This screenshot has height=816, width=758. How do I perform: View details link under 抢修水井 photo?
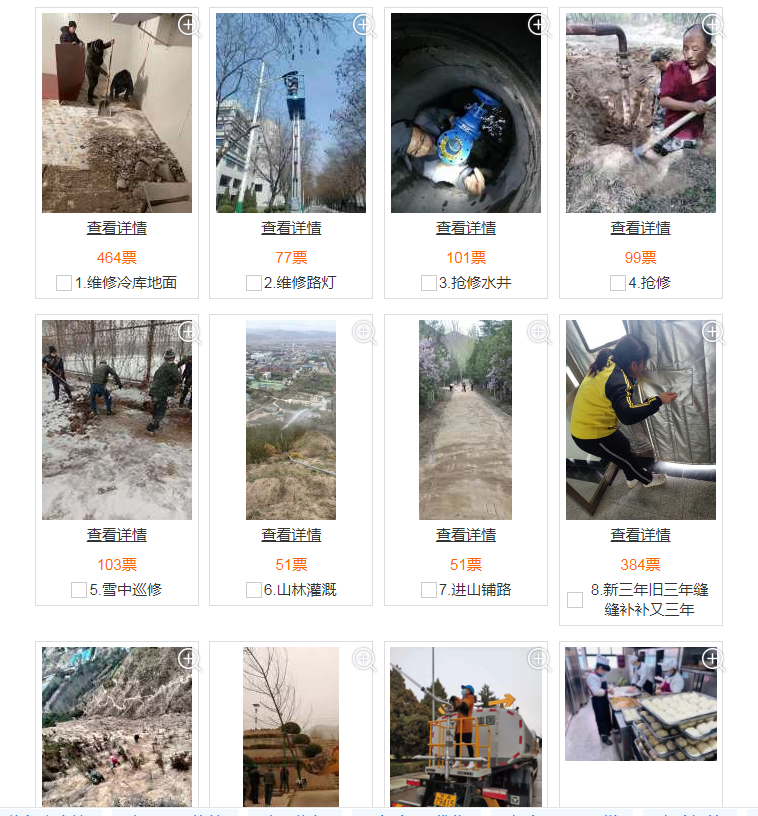466,228
